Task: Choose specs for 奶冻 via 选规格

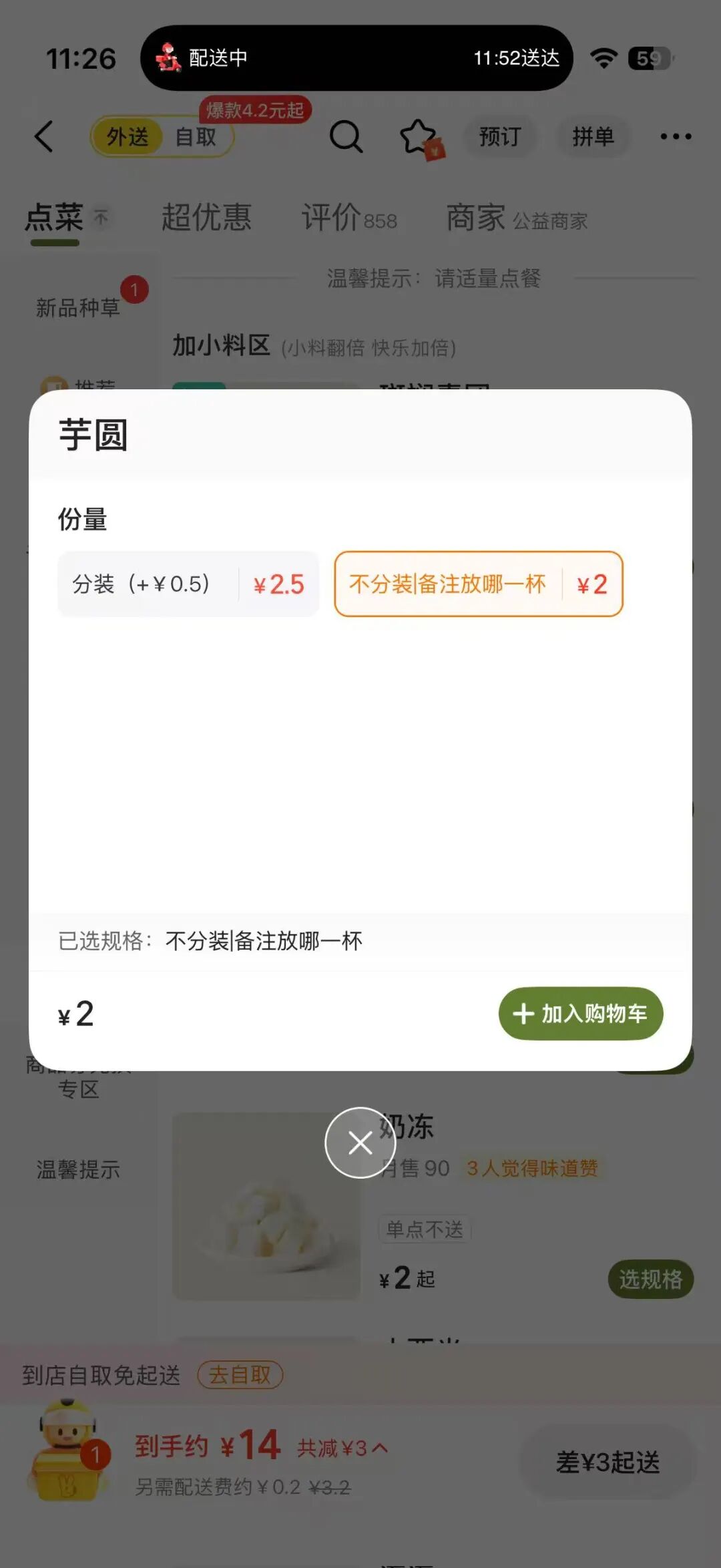Action: [x=650, y=1280]
